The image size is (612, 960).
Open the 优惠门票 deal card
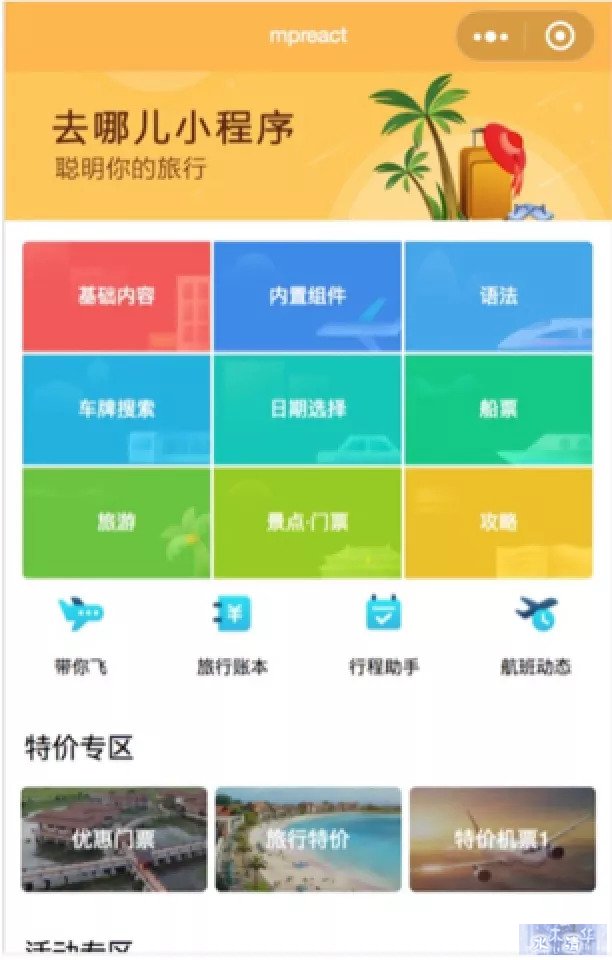(114, 839)
